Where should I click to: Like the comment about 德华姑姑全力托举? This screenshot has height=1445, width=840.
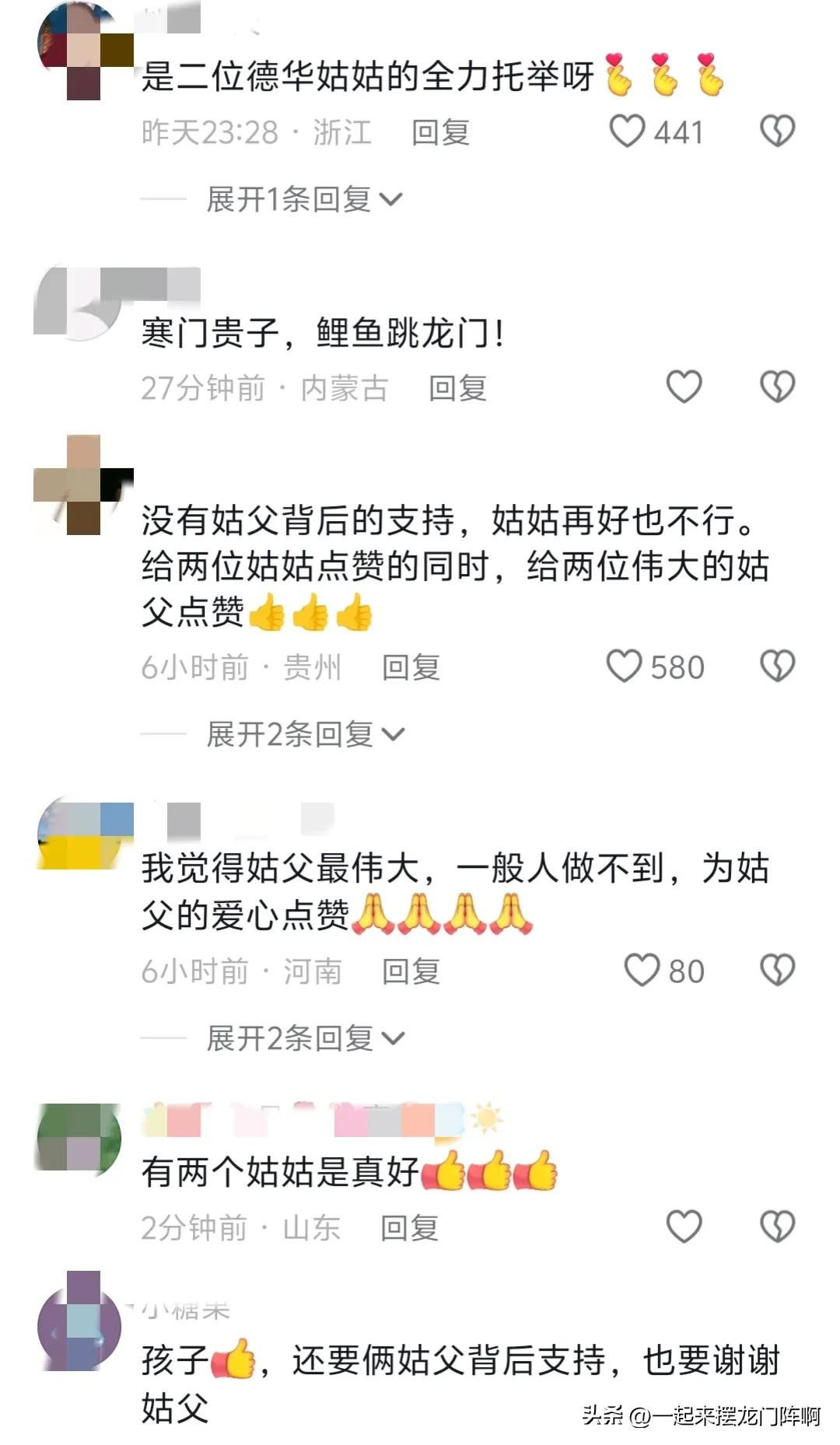tap(627, 131)
